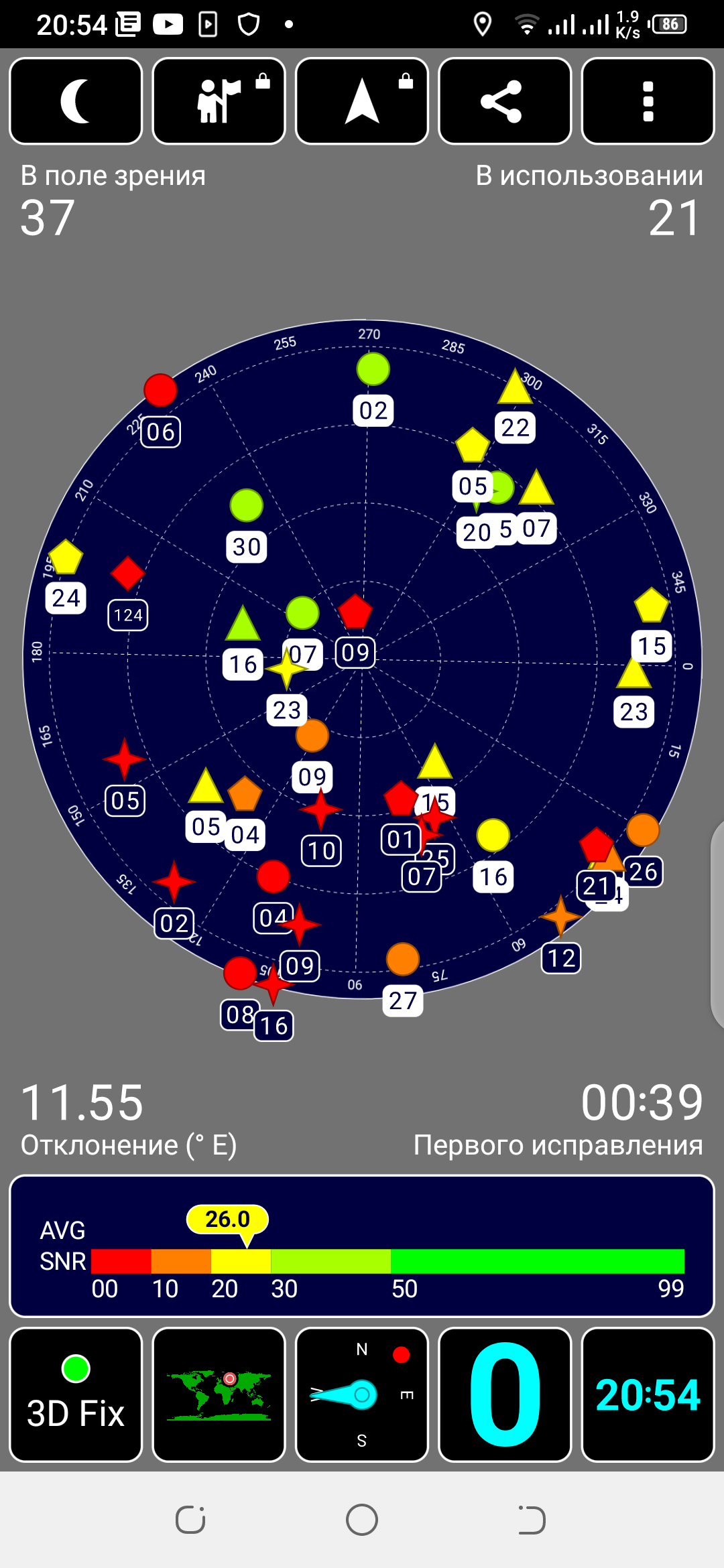
Task: Toggle night mode with the moon button
Action: click(x=76, y=101)
